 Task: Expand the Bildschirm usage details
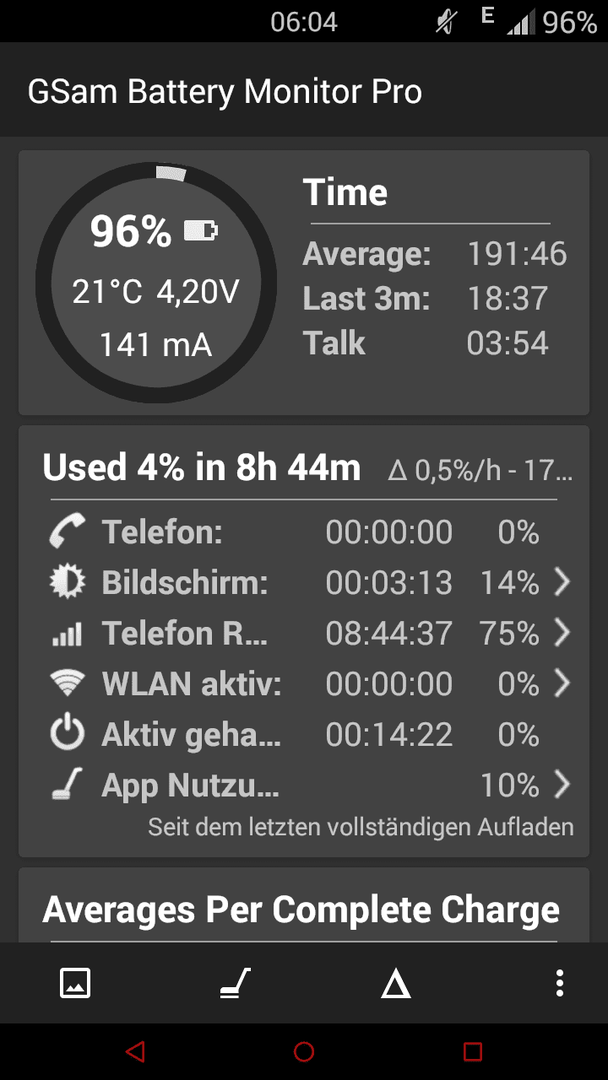pyautogui.click(x=304, y=583)
